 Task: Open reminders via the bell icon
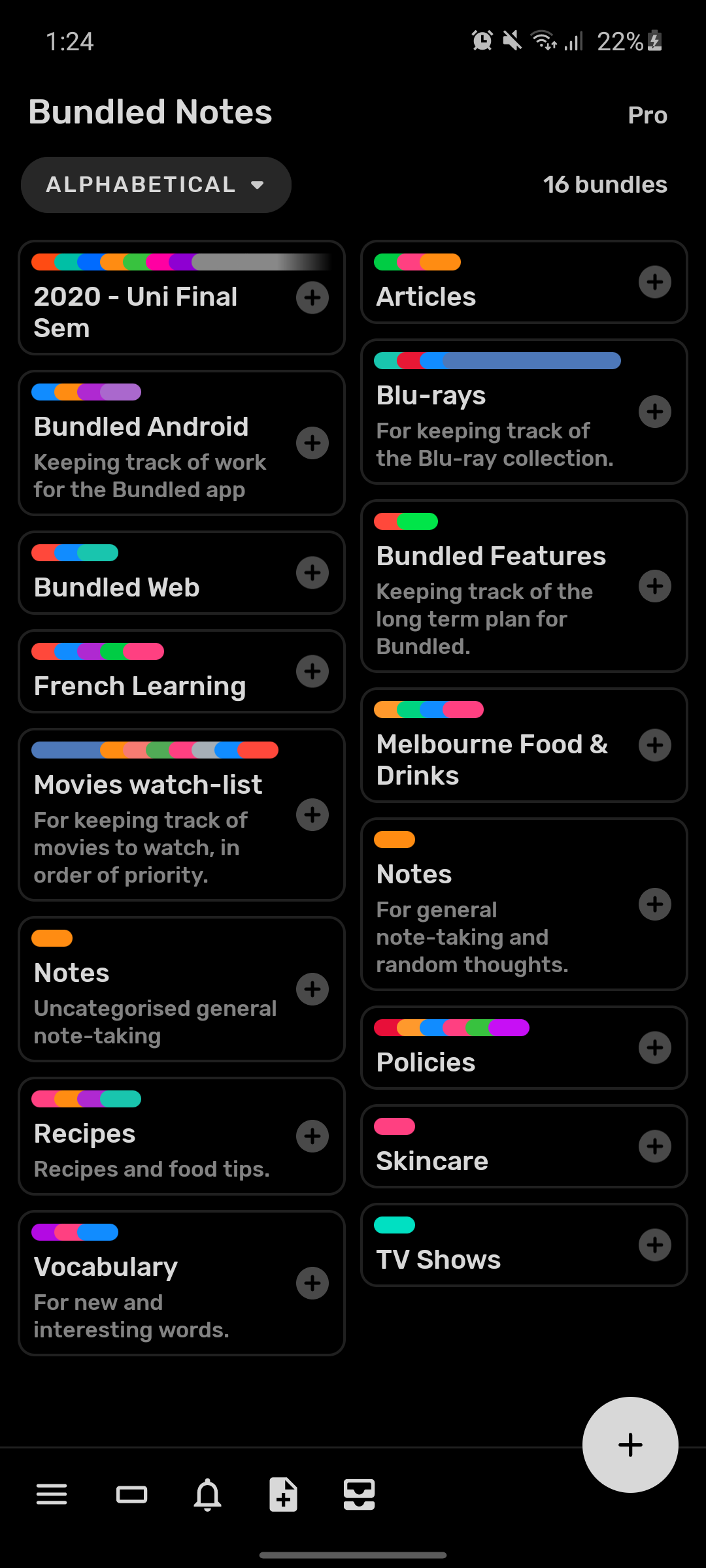207,1494
